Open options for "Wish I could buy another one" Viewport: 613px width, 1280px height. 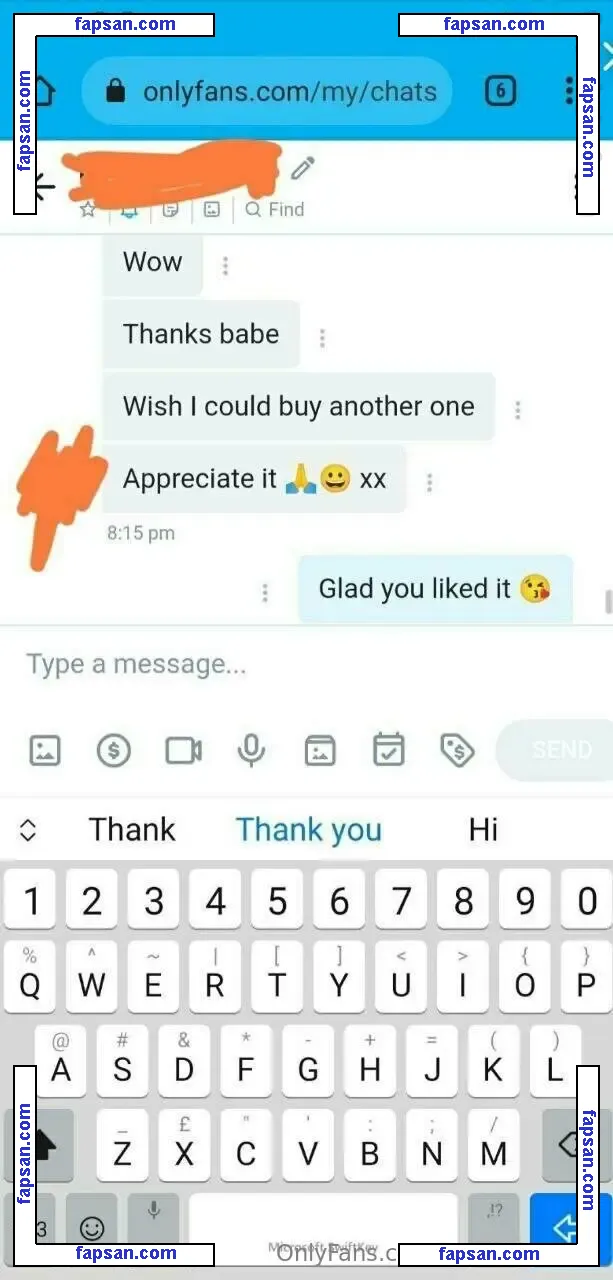click(518, 410)
